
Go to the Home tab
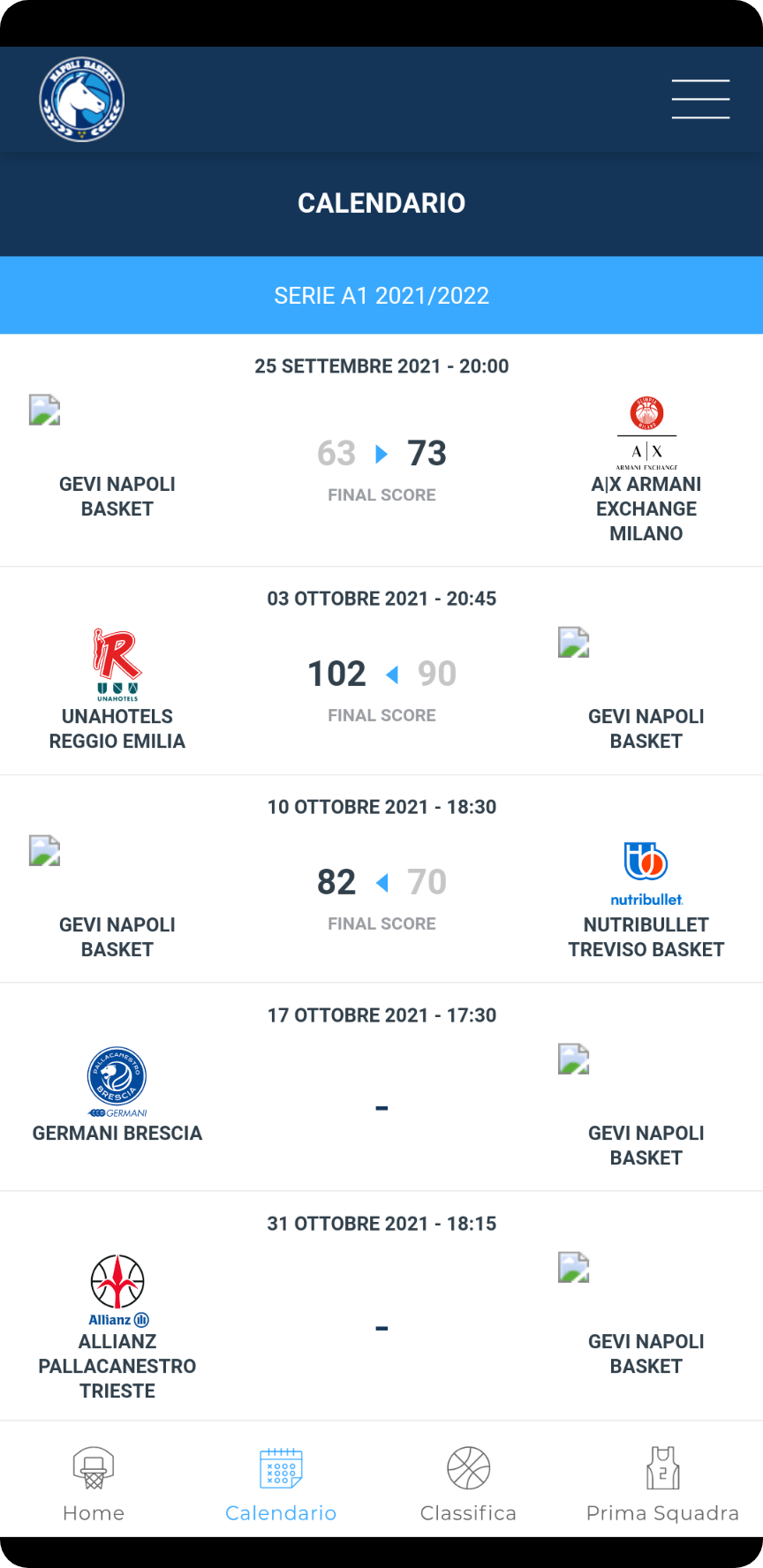94,1483
